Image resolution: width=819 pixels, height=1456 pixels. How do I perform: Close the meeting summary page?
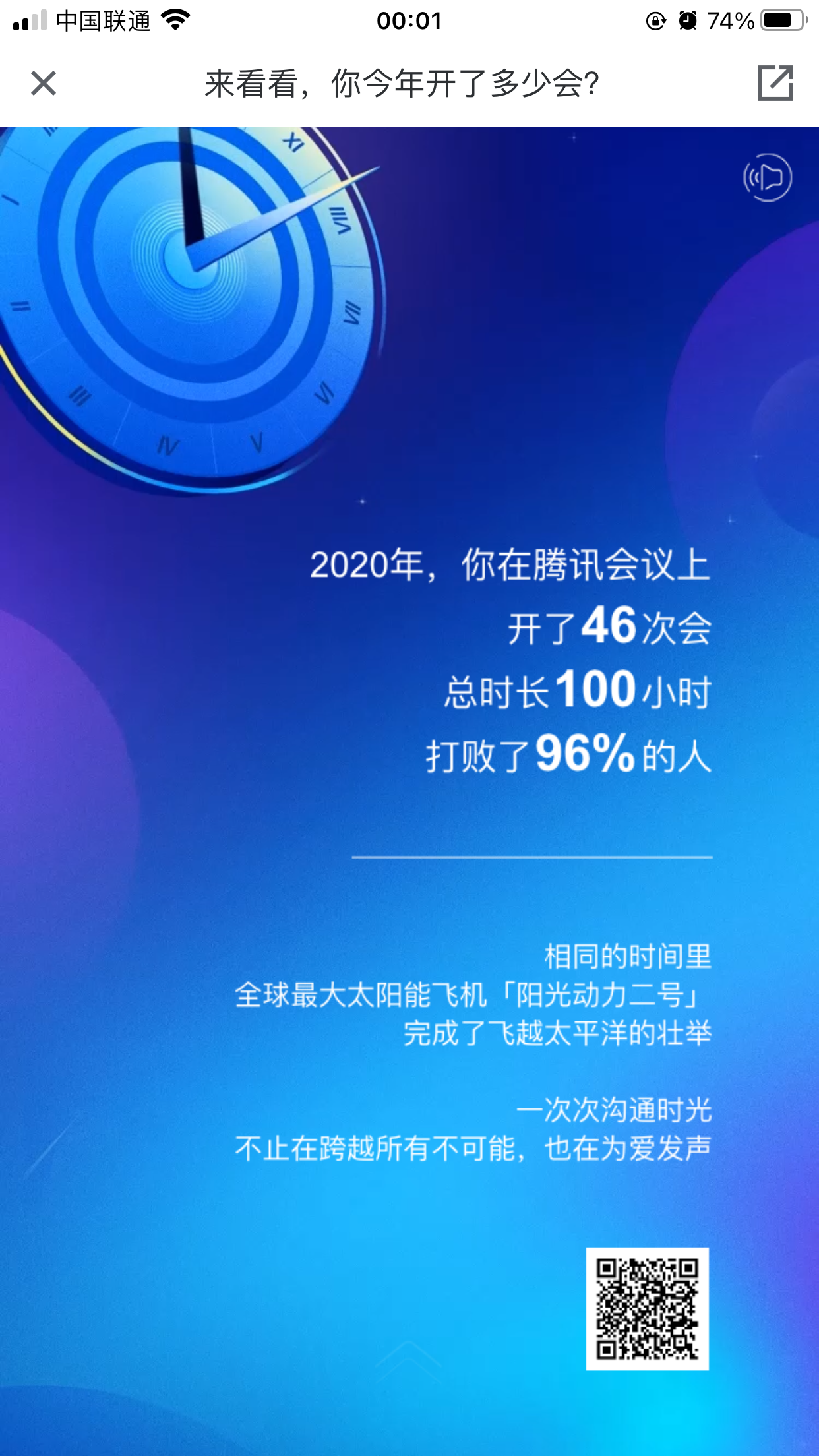pos(44,84)
